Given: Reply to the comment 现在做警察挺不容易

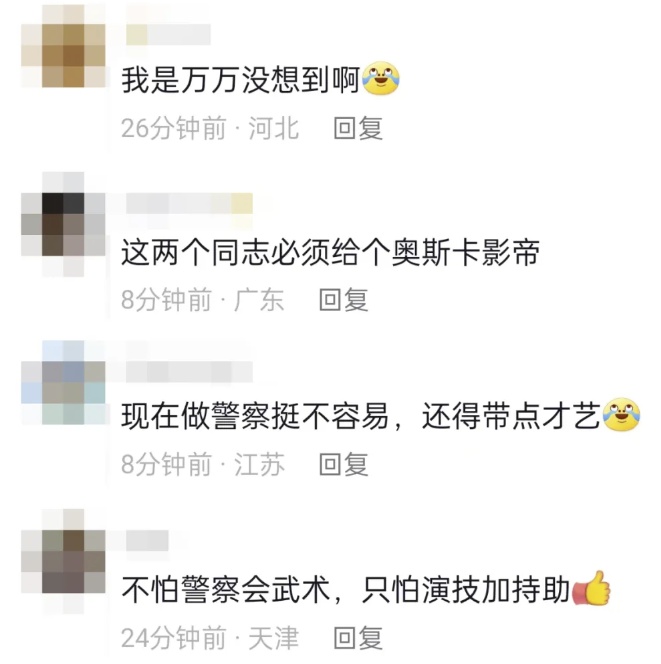Looking at the screenshot, I should pos(344,464).
